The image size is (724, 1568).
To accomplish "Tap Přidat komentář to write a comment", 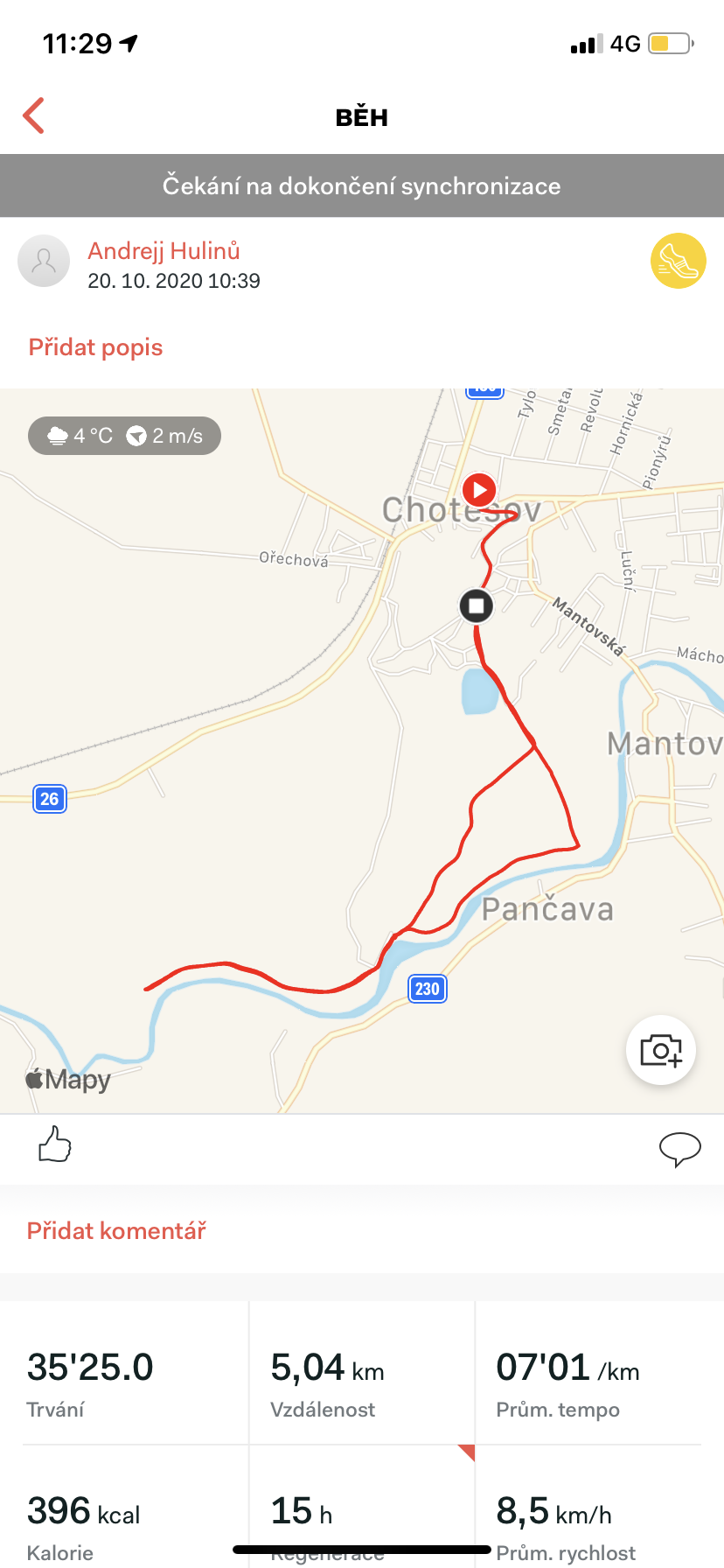I will coord(116,1231).
